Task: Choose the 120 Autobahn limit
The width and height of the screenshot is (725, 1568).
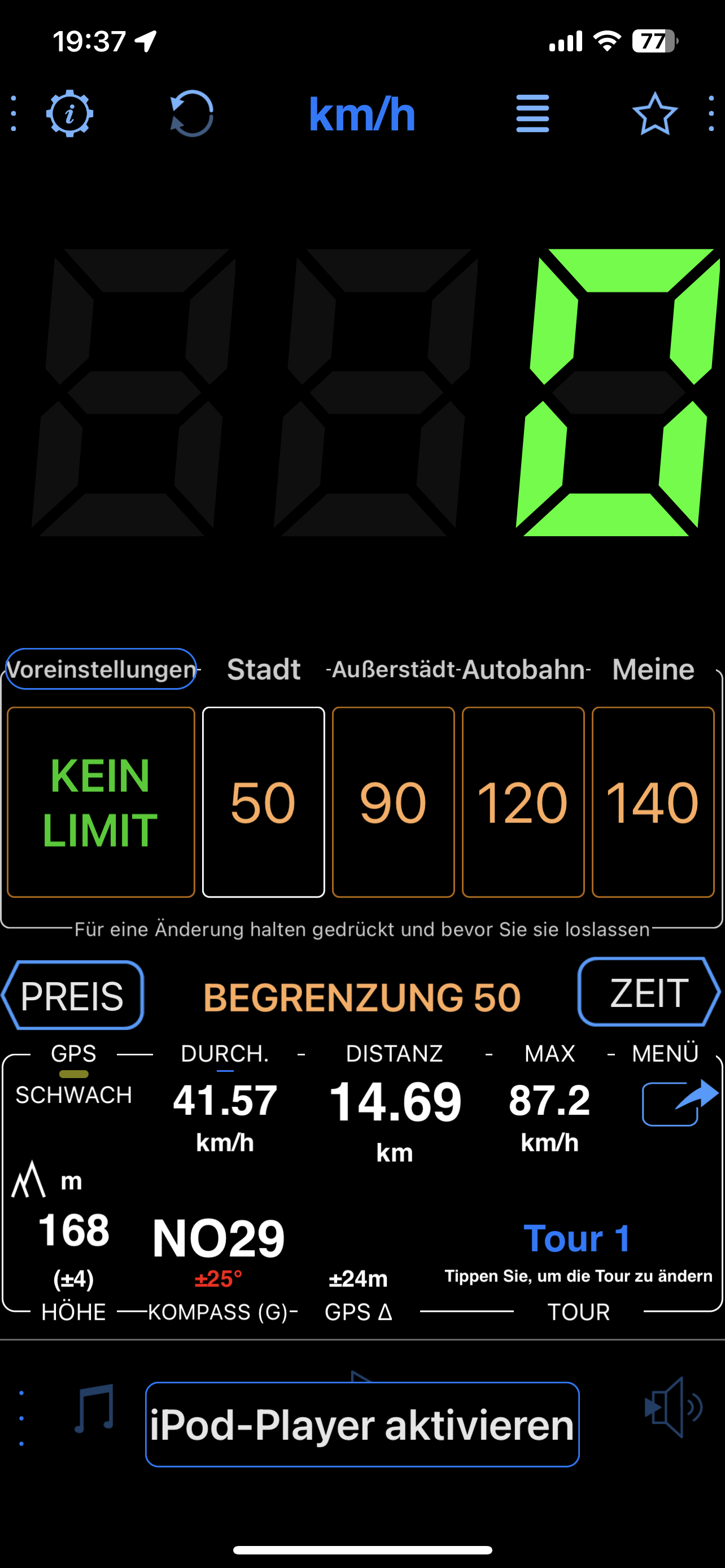Action: coord(523,801)
